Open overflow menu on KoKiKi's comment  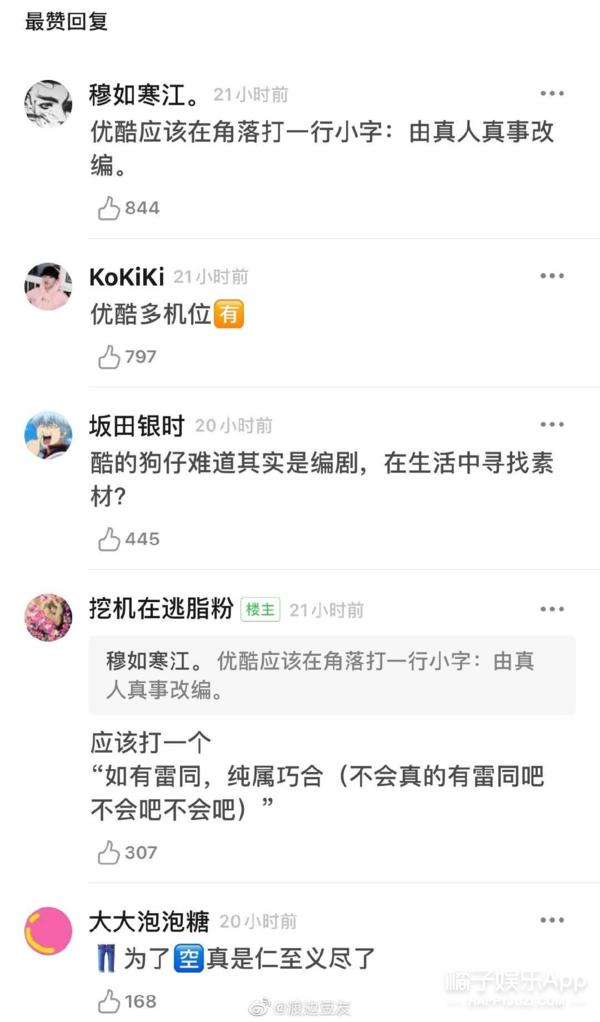pos(552,276)
